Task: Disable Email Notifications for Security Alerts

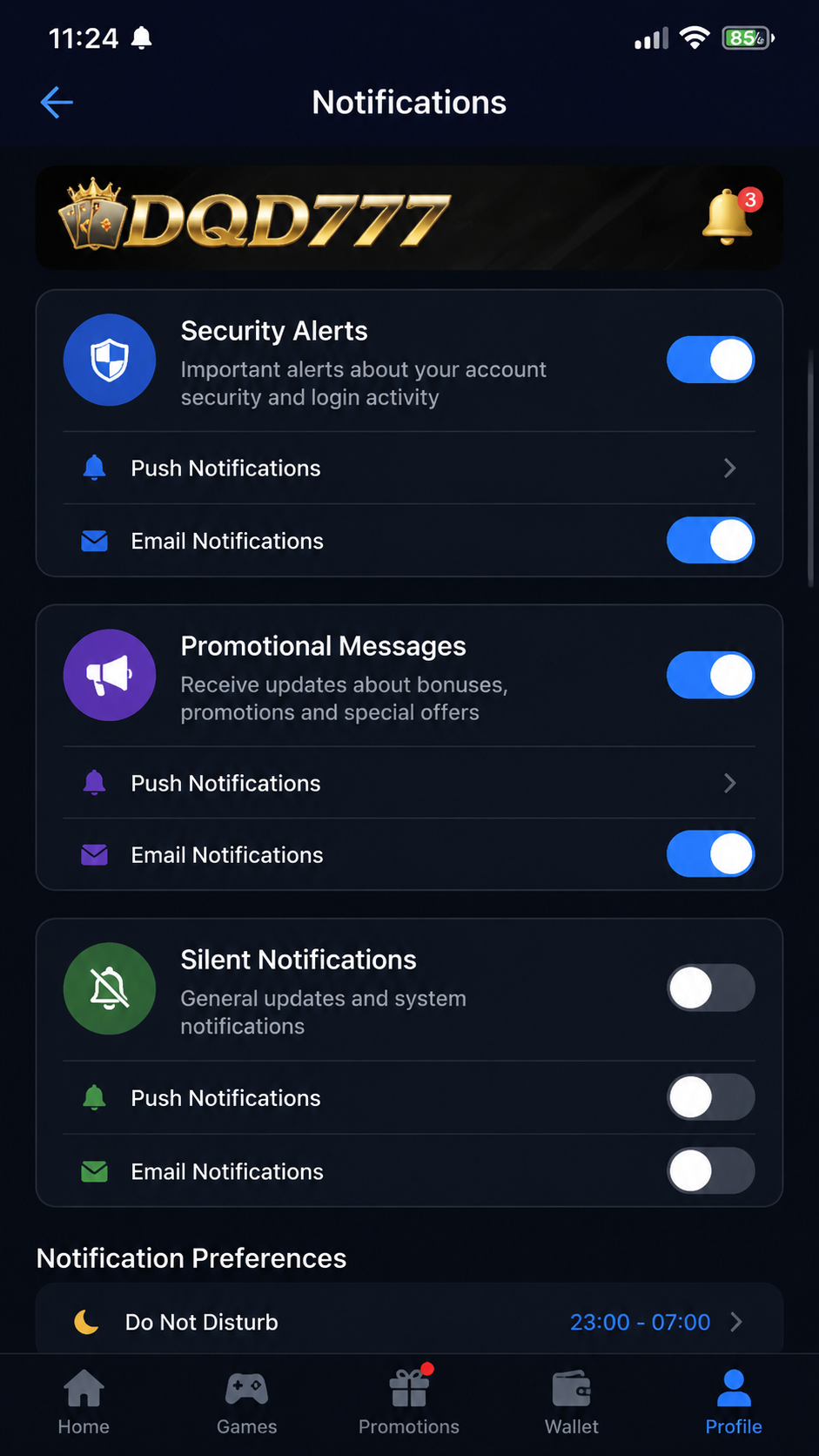Action: pyautogui.click(x=710, y=540)
